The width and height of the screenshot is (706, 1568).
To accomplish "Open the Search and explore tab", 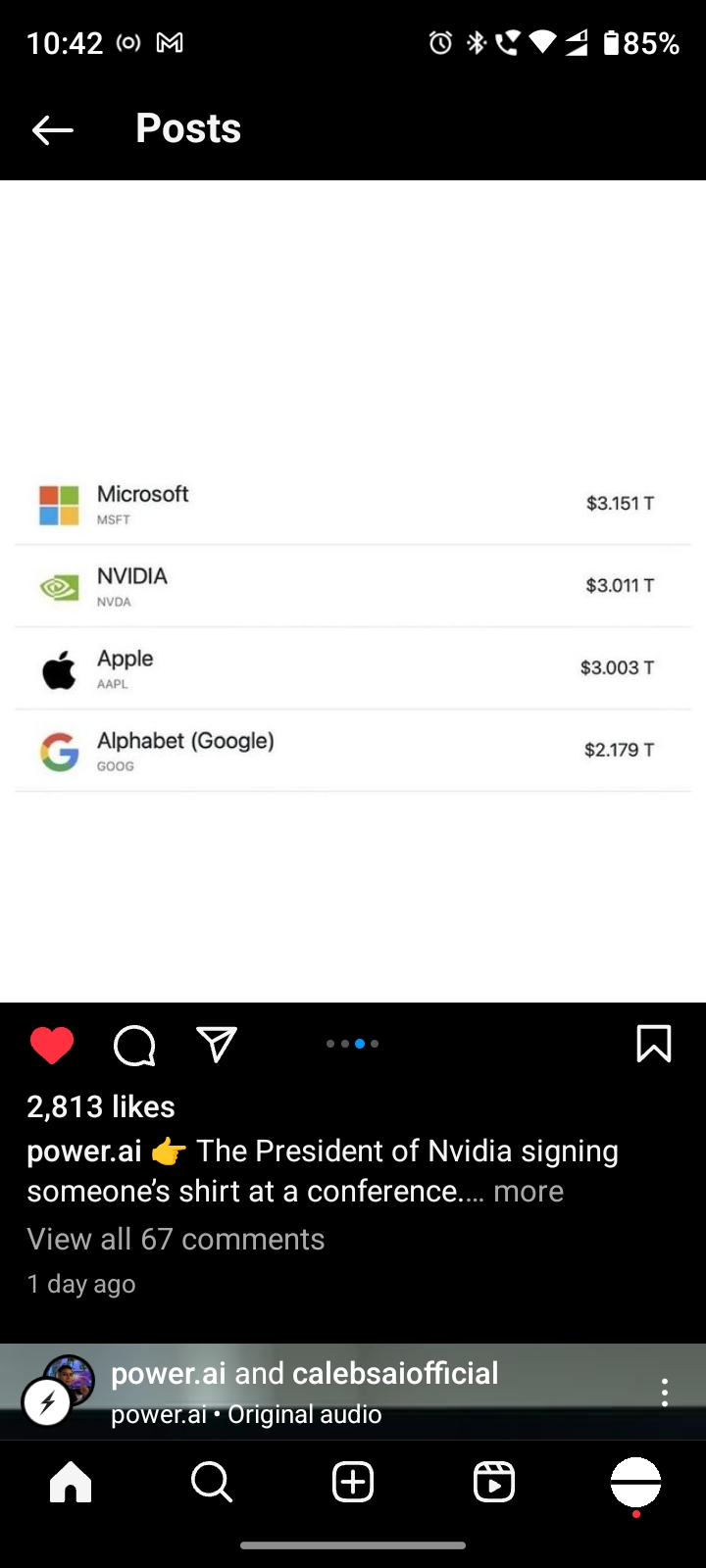I will 212,1482.
